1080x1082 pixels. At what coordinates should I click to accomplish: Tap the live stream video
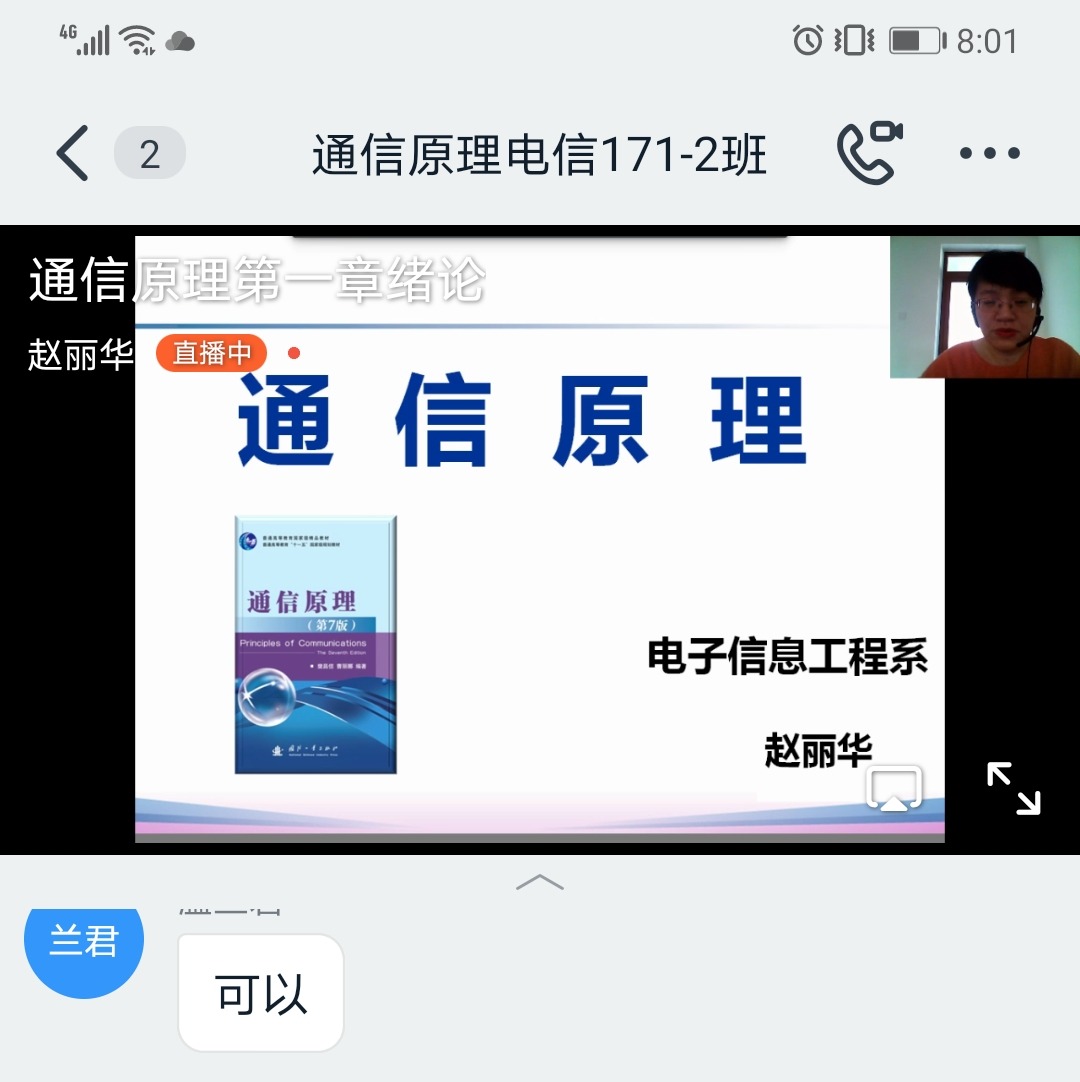coord(540,540)
